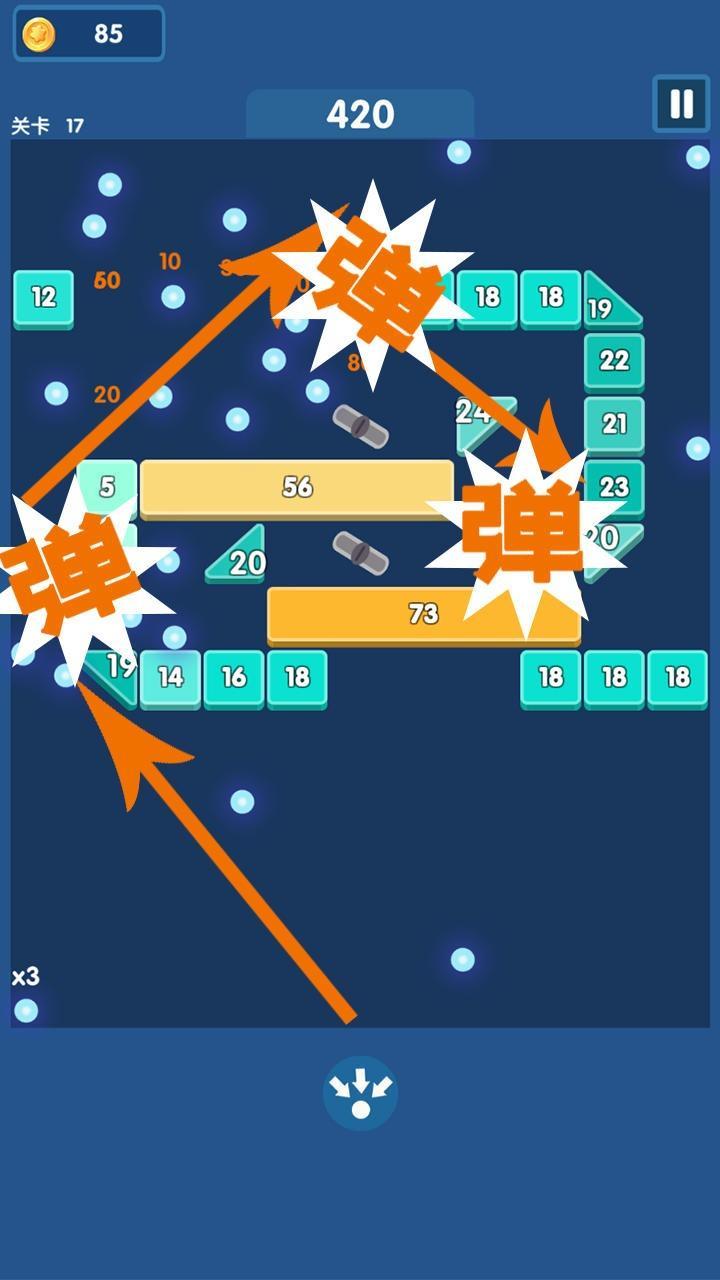Pause the game
The image size is (720, 1280).
click(x=681, y=104)
